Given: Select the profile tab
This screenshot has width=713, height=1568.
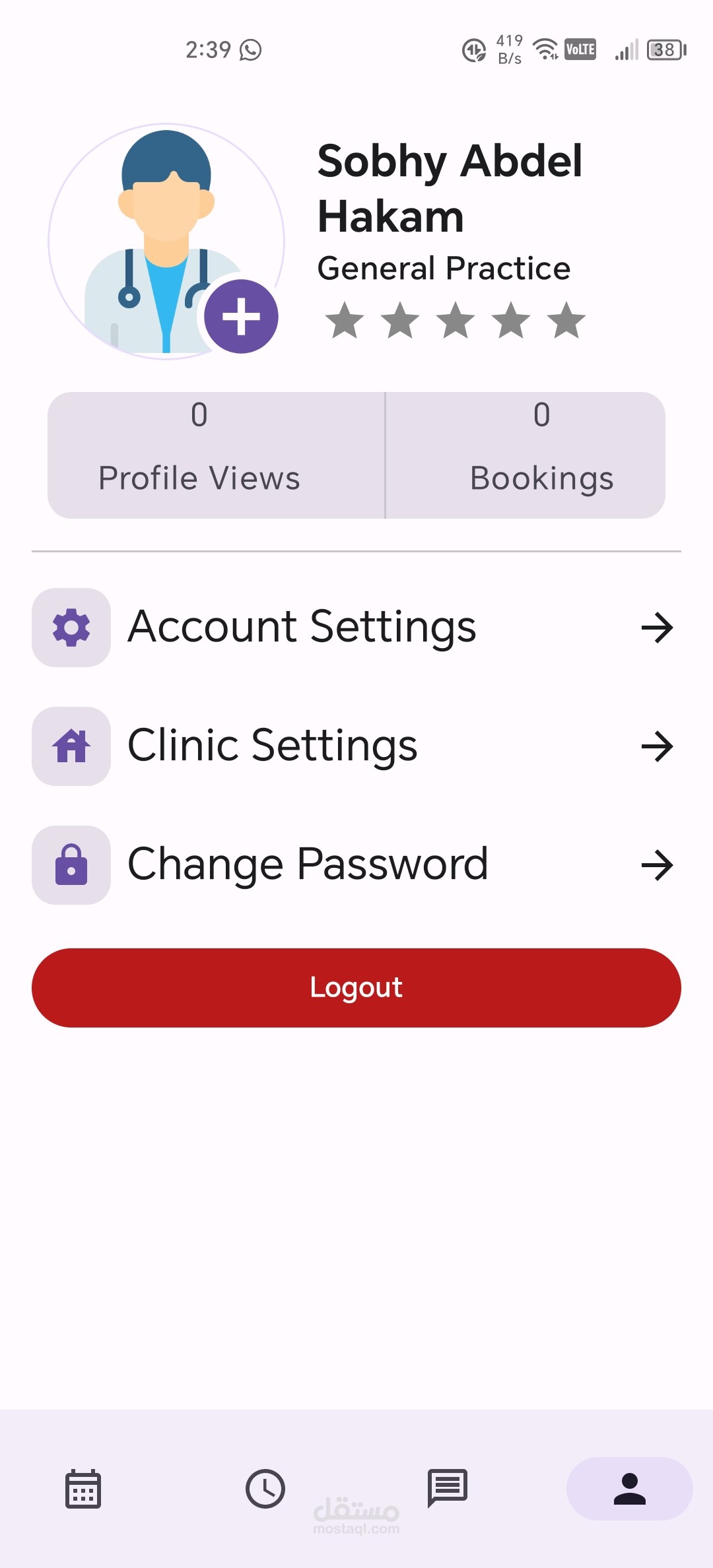Looking at the screenshot, I should [x=629, y=1489].
